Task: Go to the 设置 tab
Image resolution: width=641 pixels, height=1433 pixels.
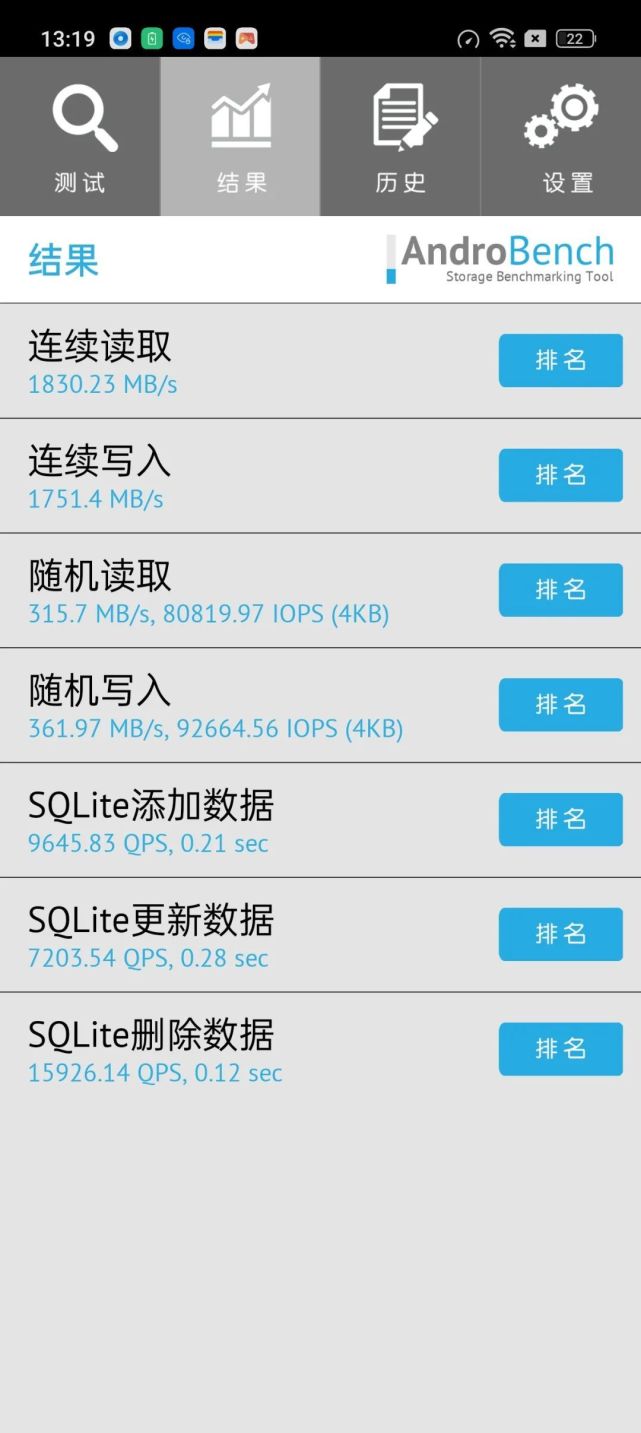Action: (561, 137)
